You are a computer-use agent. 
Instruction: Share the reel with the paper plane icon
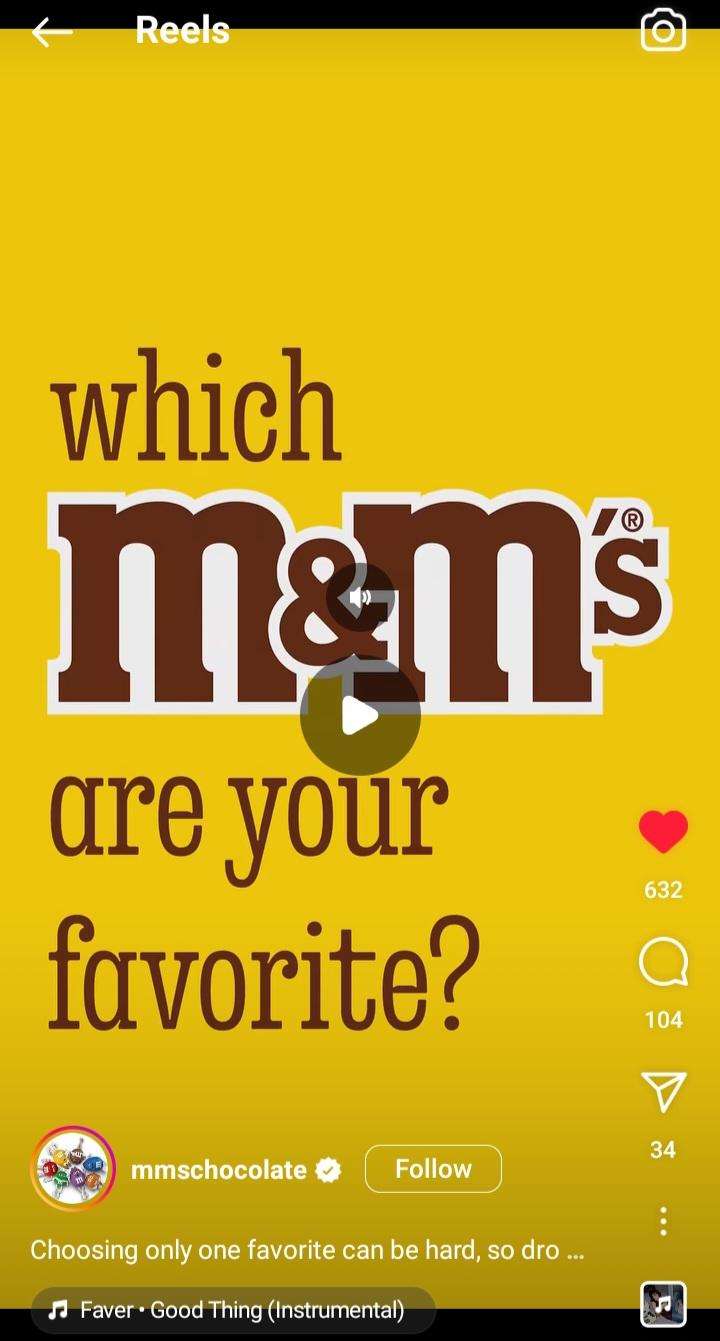point(663,1092)
